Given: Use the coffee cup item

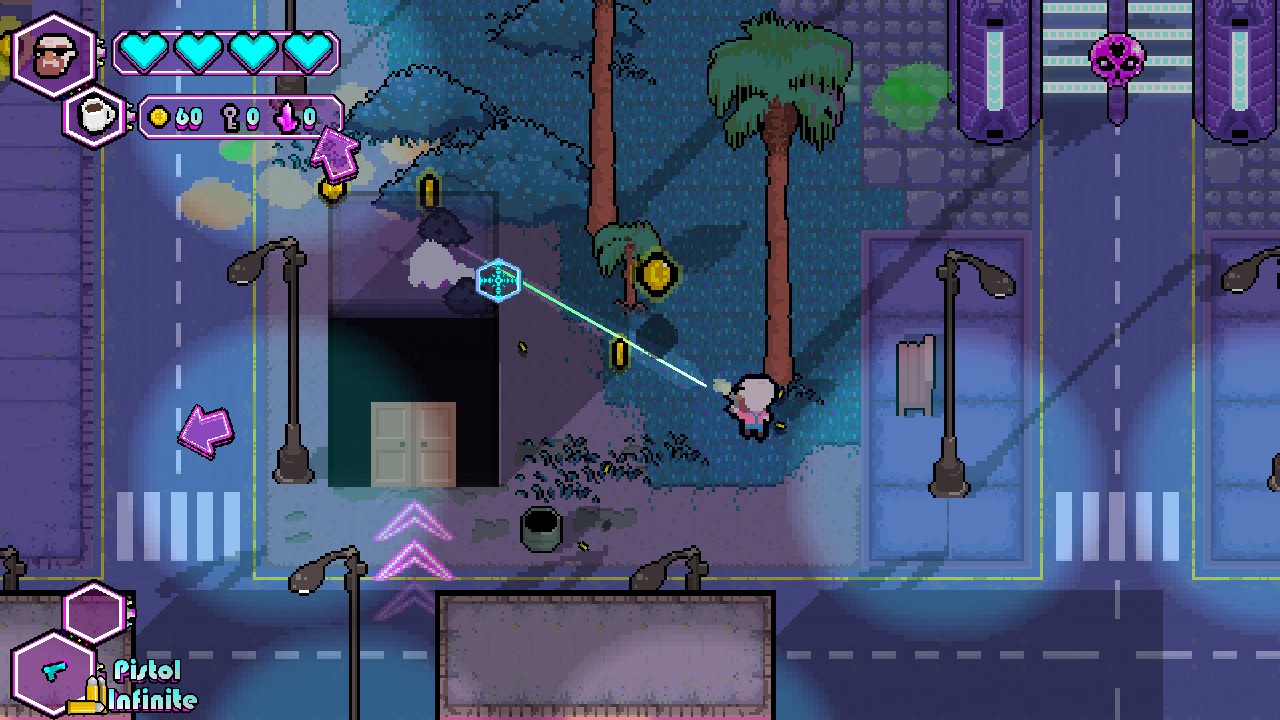Looking at the screenshot, I should (x=97, y=117).
